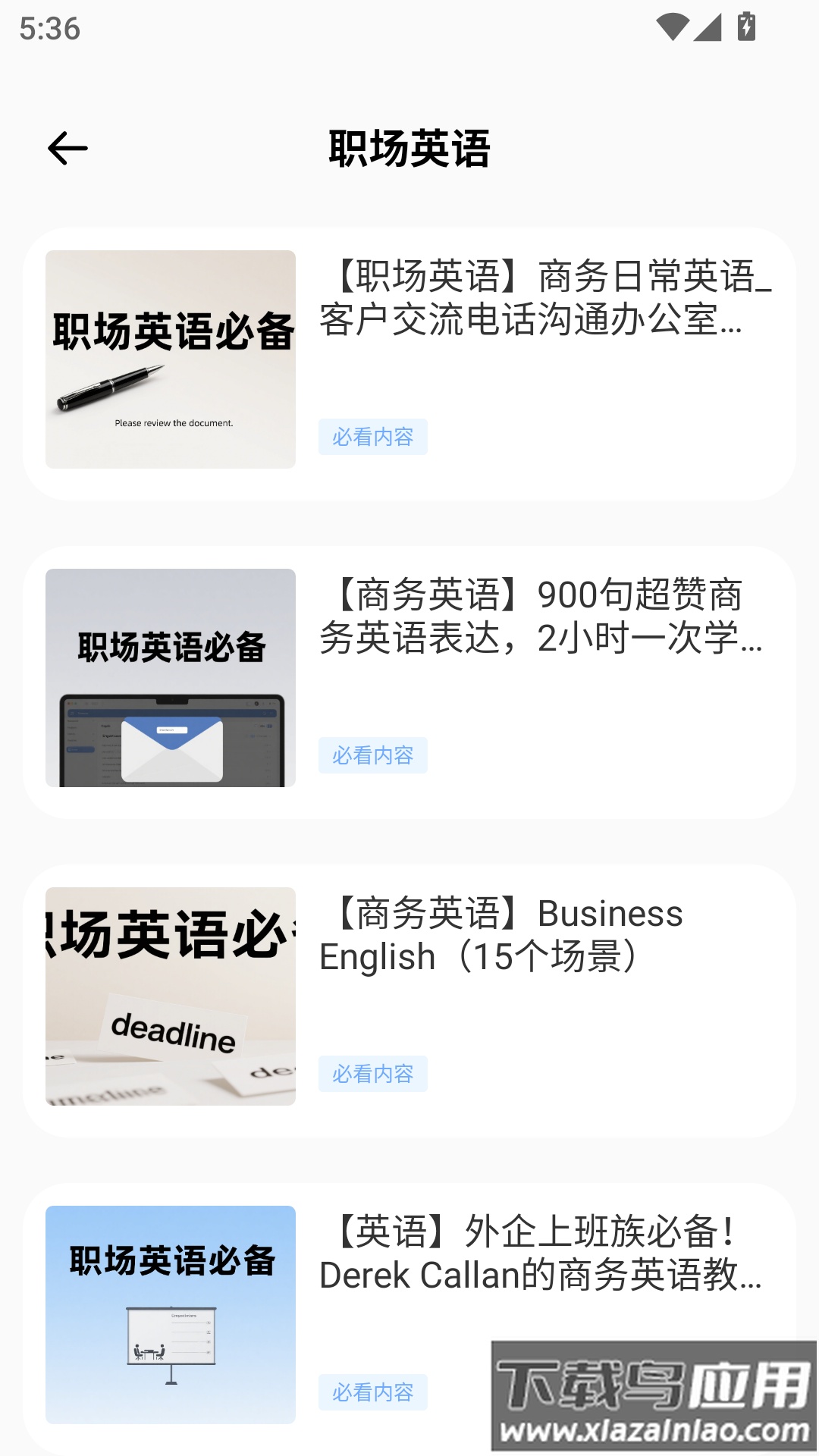Tap 必看内容 tag on 900句 course
This screenshot has width=819, height=1456.
[374, 755]
